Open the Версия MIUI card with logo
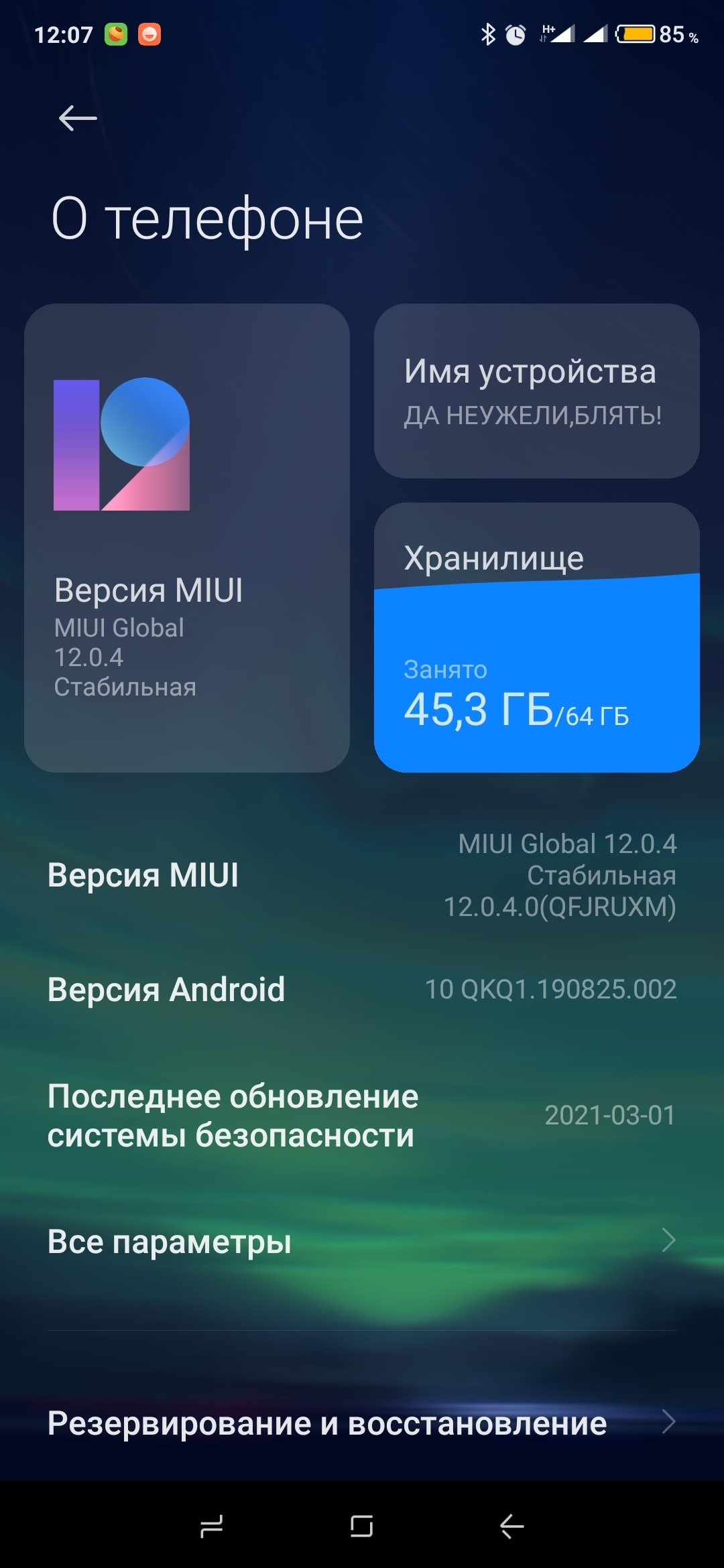 (x=187, y=537)
